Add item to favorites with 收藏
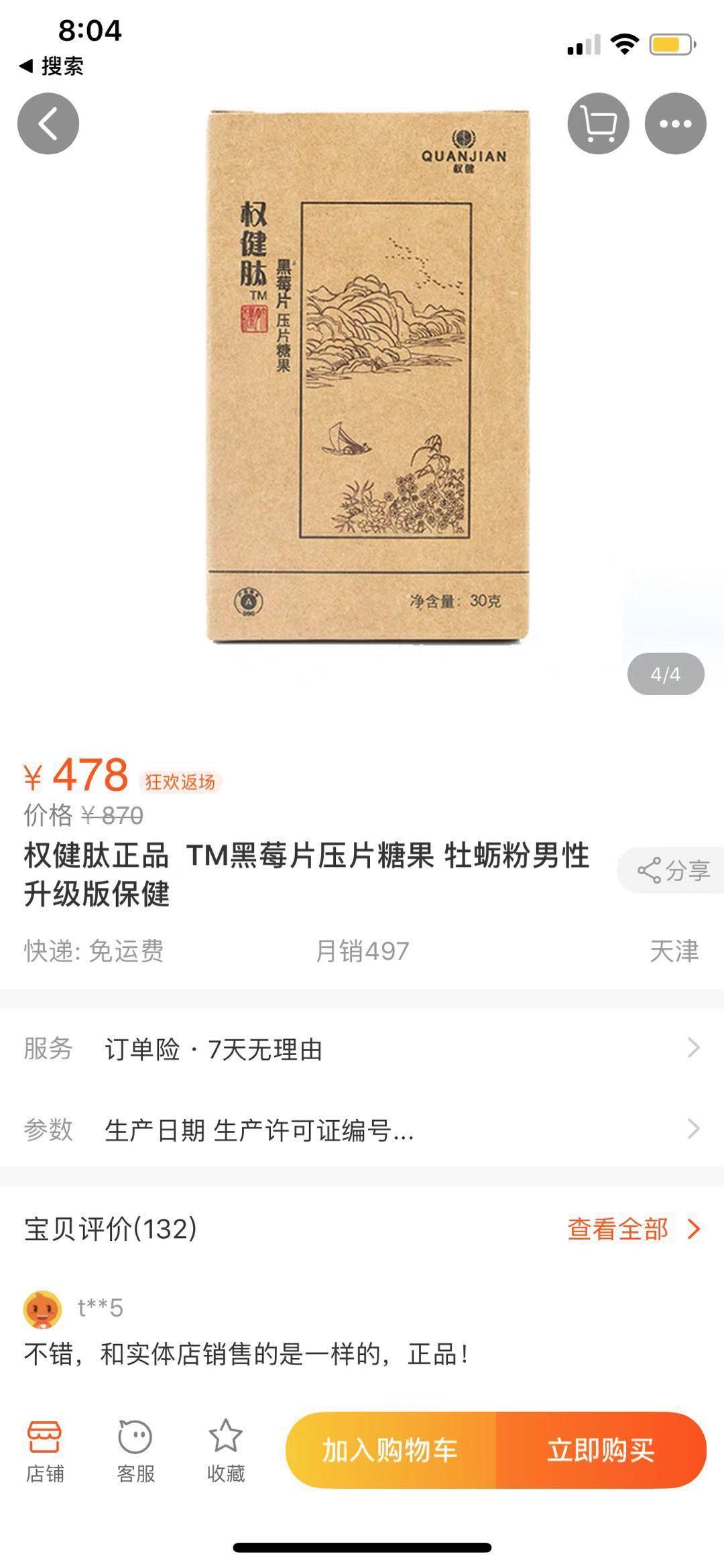The width and height of the screenshot is (724, 1568). 225,1451
